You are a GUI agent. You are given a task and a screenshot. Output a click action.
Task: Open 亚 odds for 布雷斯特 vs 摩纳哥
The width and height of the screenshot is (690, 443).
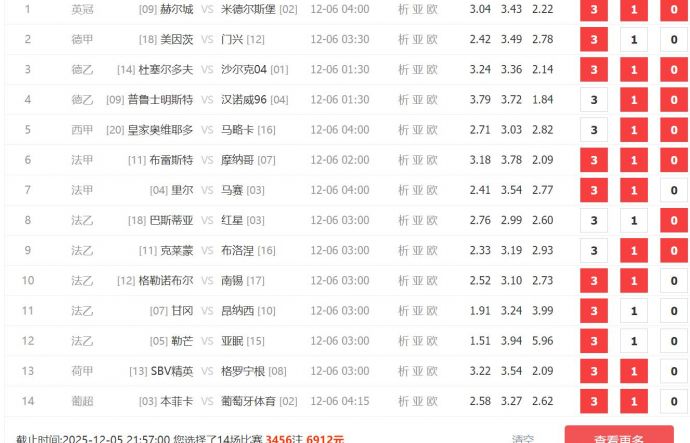pos(417,160)
